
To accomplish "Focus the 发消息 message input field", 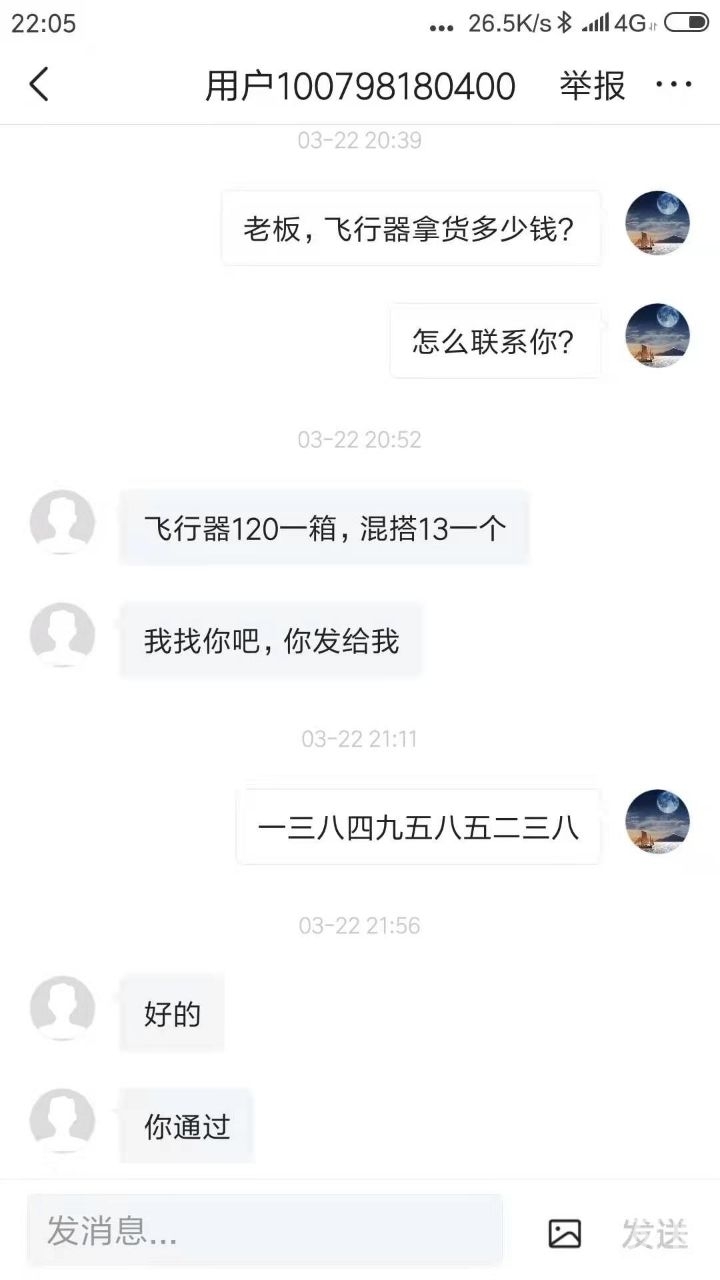I will point(265,1231).
